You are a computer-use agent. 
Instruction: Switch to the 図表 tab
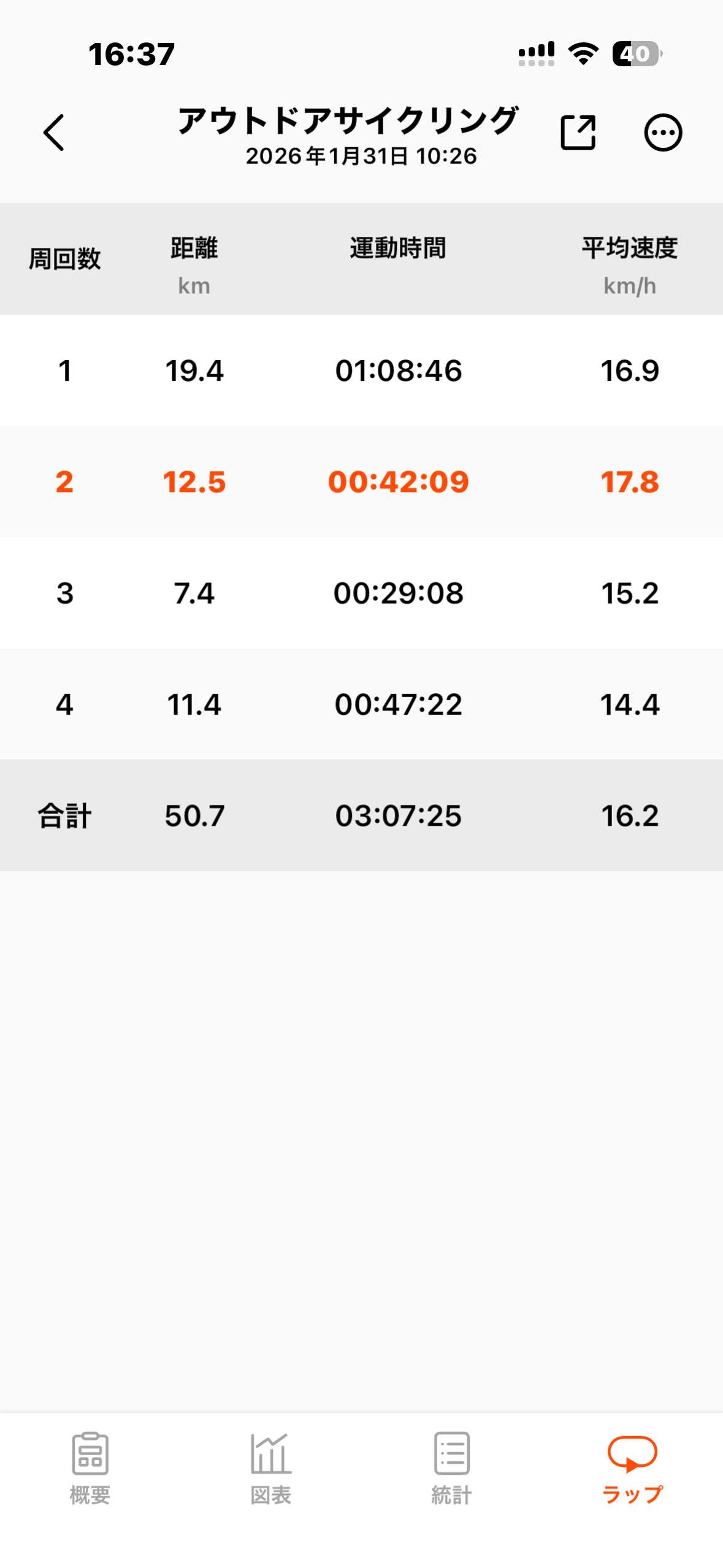coord(270,1467)
